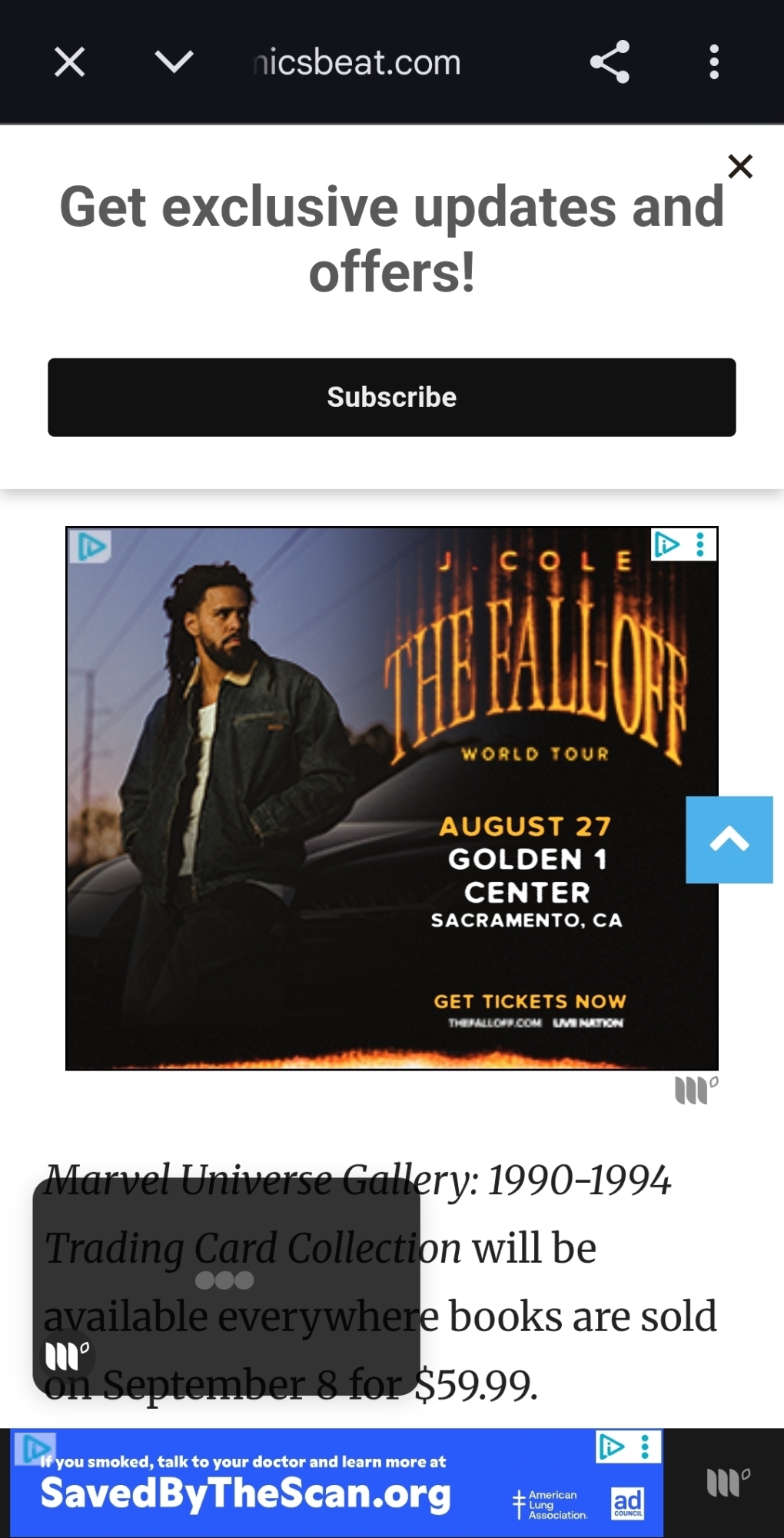Viewport: 784px width, 1538px height.
Task: Dismiss the exclusive updates popup
Action: [x=739, y=166]
